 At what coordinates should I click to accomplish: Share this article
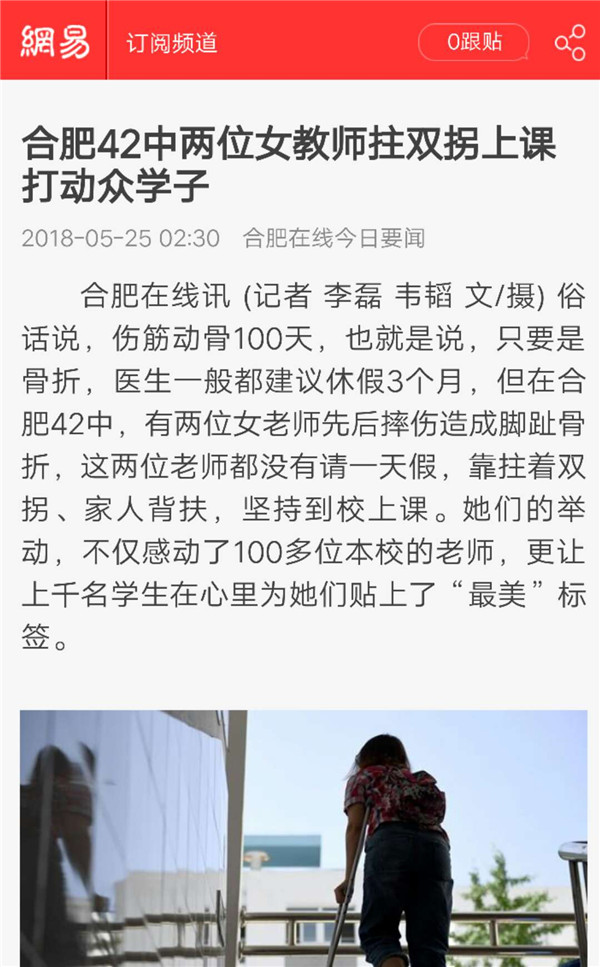[x=569, y=43]
